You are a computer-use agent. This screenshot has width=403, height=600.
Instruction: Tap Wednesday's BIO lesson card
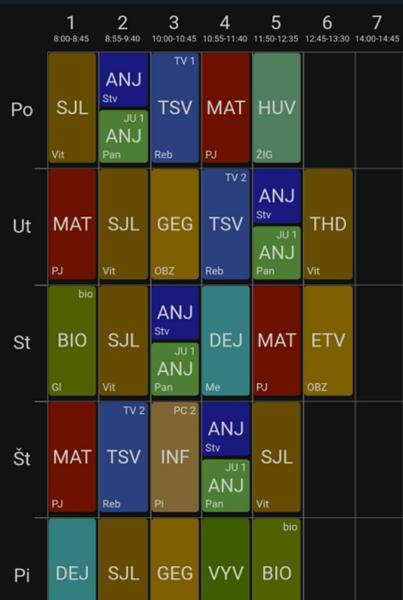[72, 341]
